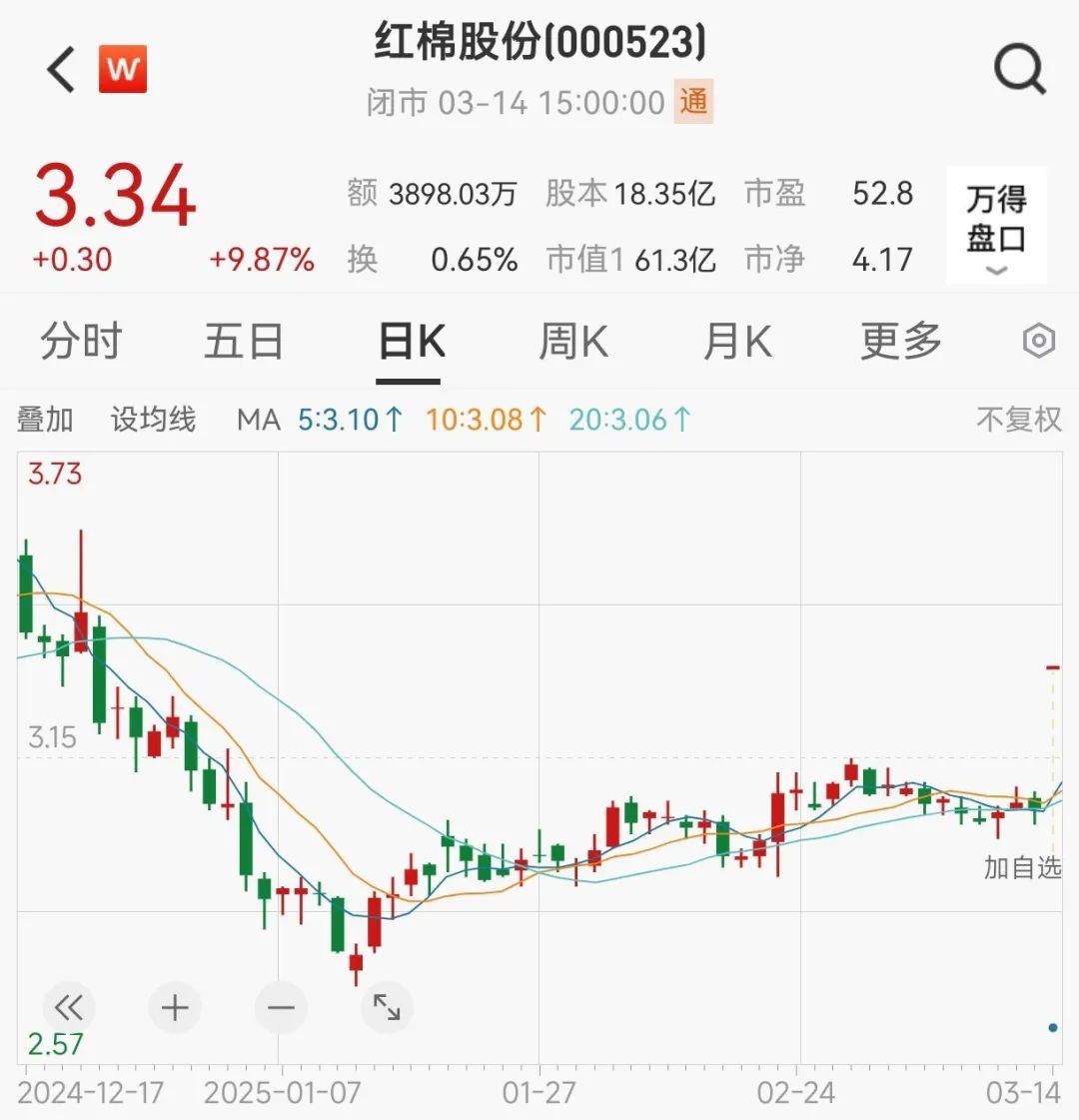Zoom in the K-line chart
This screenshot has width=1079, height=1120.
point(175,1007)
